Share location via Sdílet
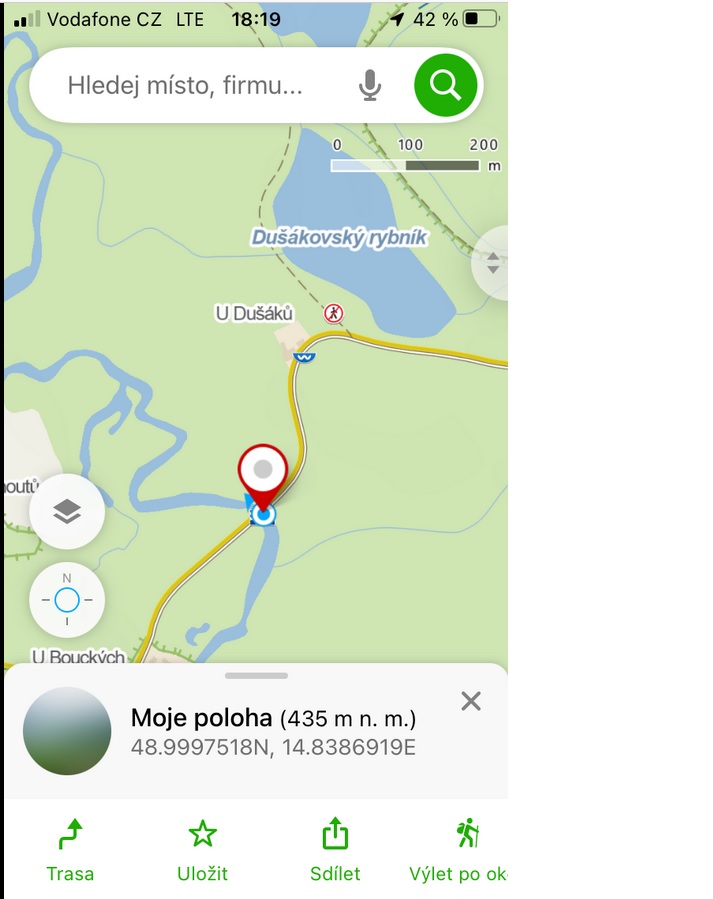Image resolution: width=713 pixels, height=899 pixels. (x=335, y=850)
